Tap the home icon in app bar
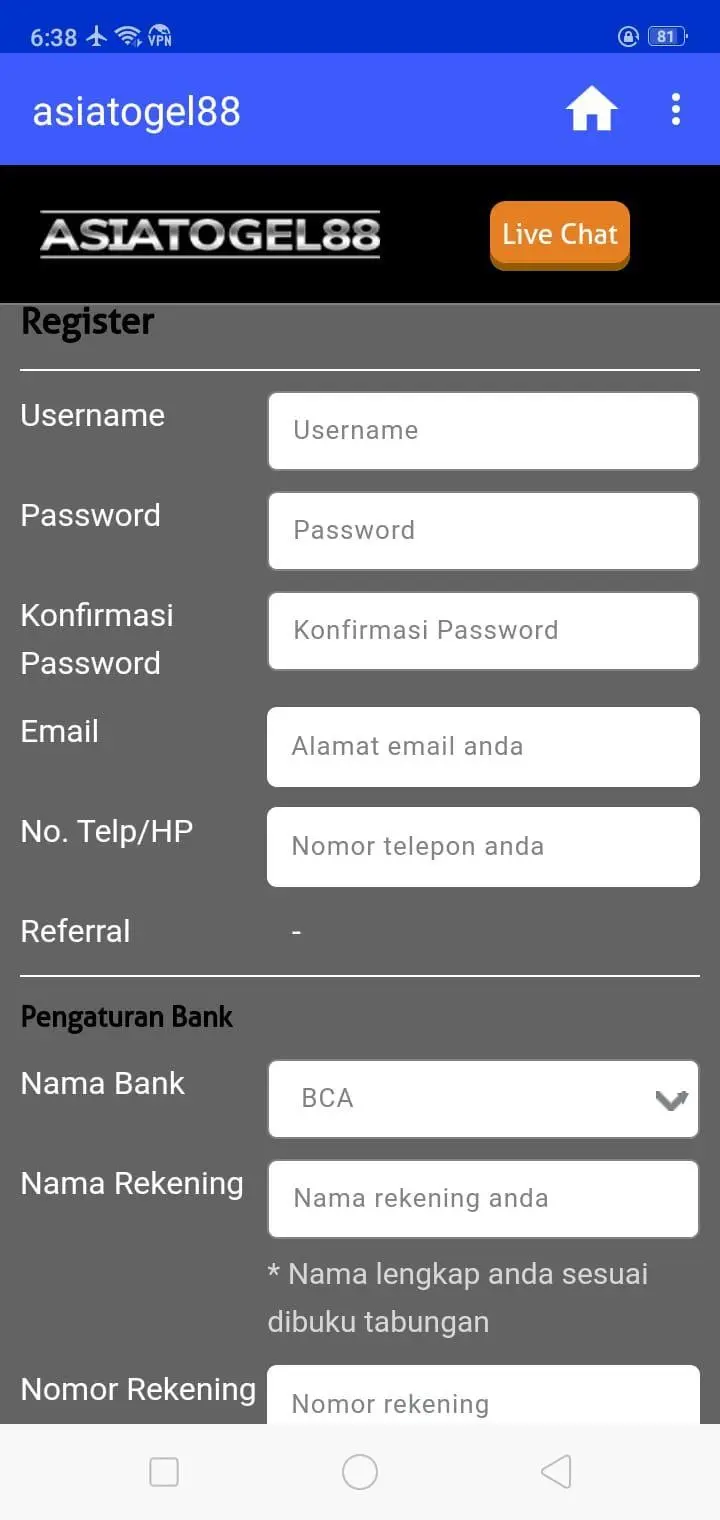Image resolution: width=720 pixels, height=1520 pixels. [x=591, y=110]
